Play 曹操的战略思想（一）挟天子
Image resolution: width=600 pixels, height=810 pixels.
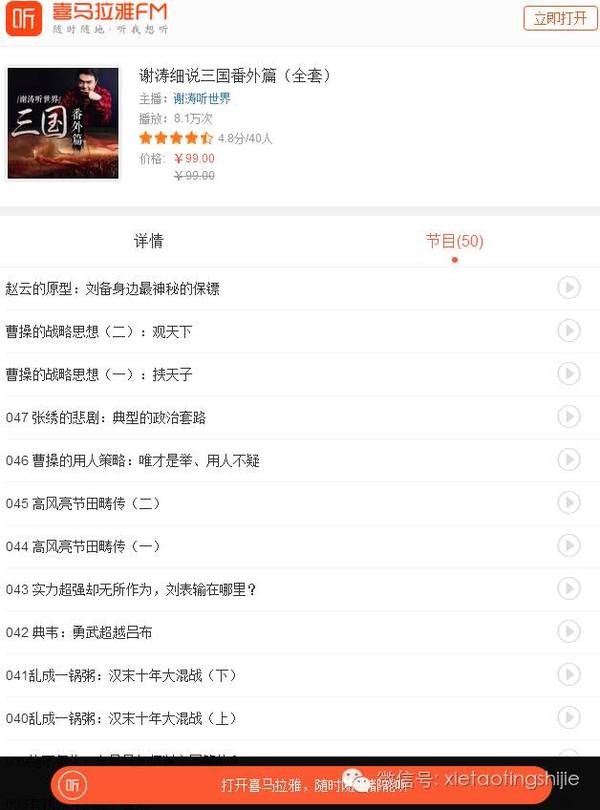pyautogui.click(x=568, y=374)
